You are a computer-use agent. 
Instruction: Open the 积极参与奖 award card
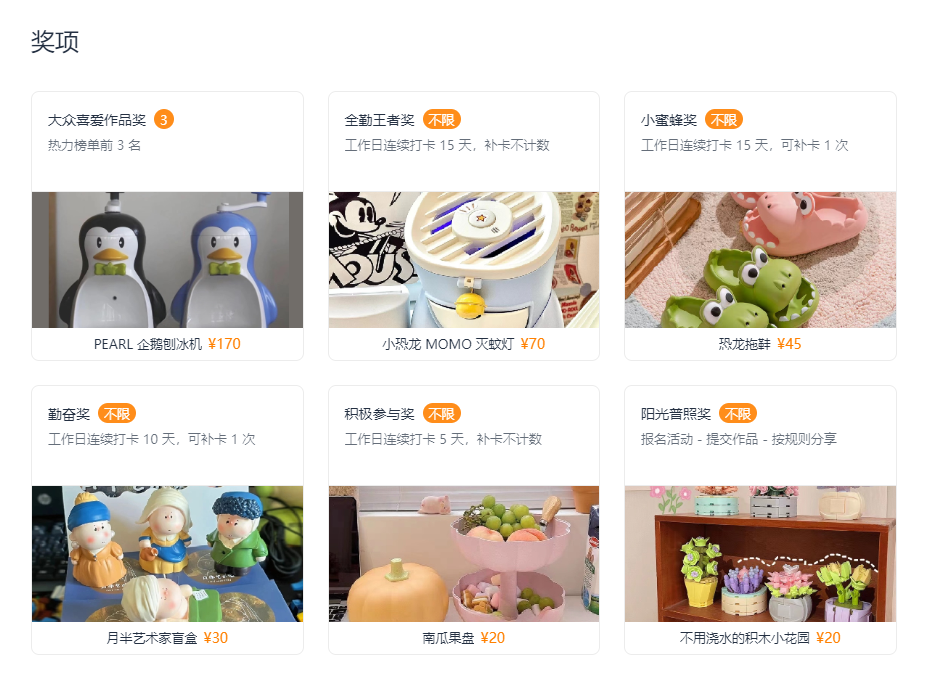463,520
